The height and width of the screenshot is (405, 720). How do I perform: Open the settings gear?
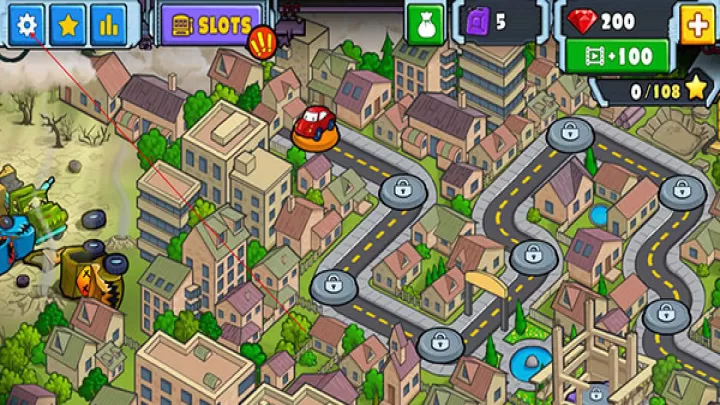pyautogui.click(x=27, y=25)
